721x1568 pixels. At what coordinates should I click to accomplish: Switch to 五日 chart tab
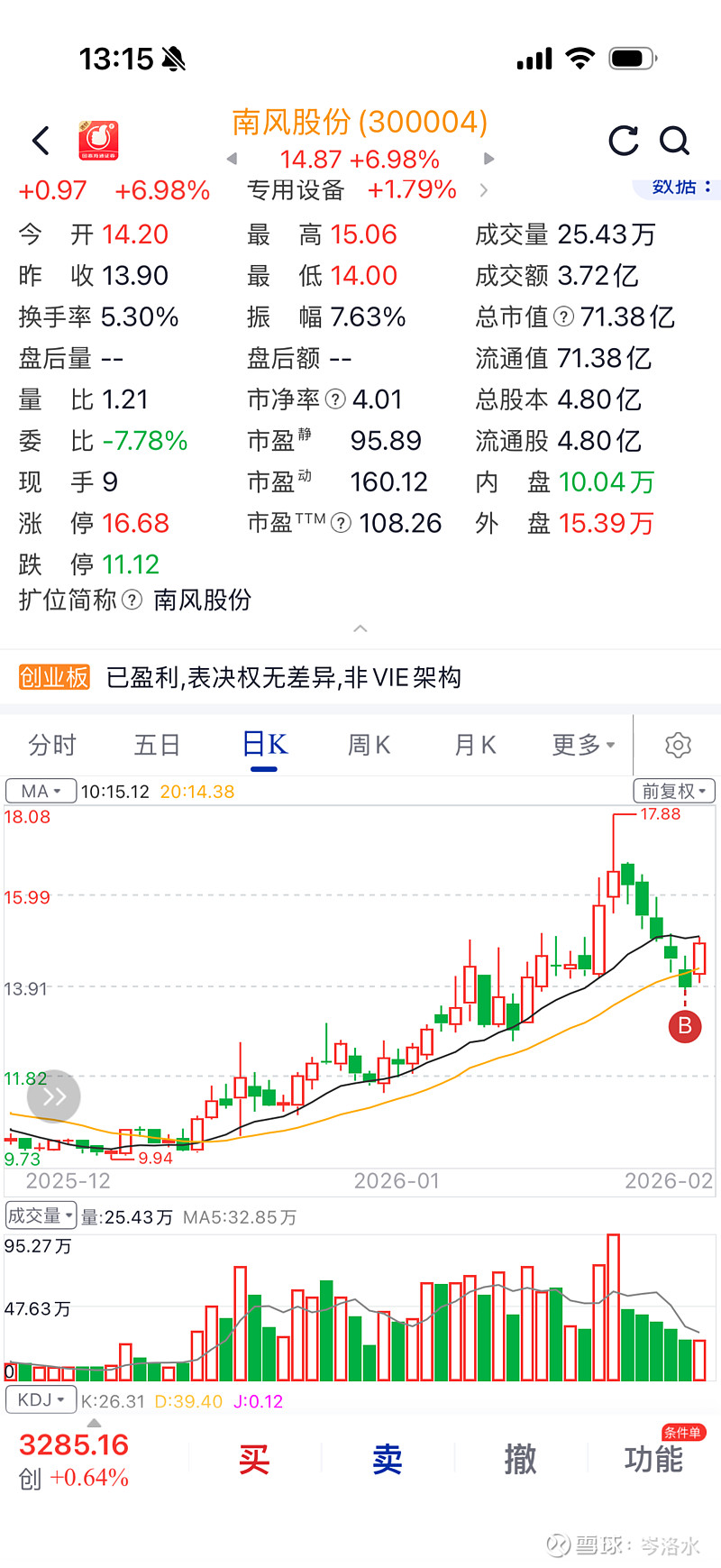point(158,745)
